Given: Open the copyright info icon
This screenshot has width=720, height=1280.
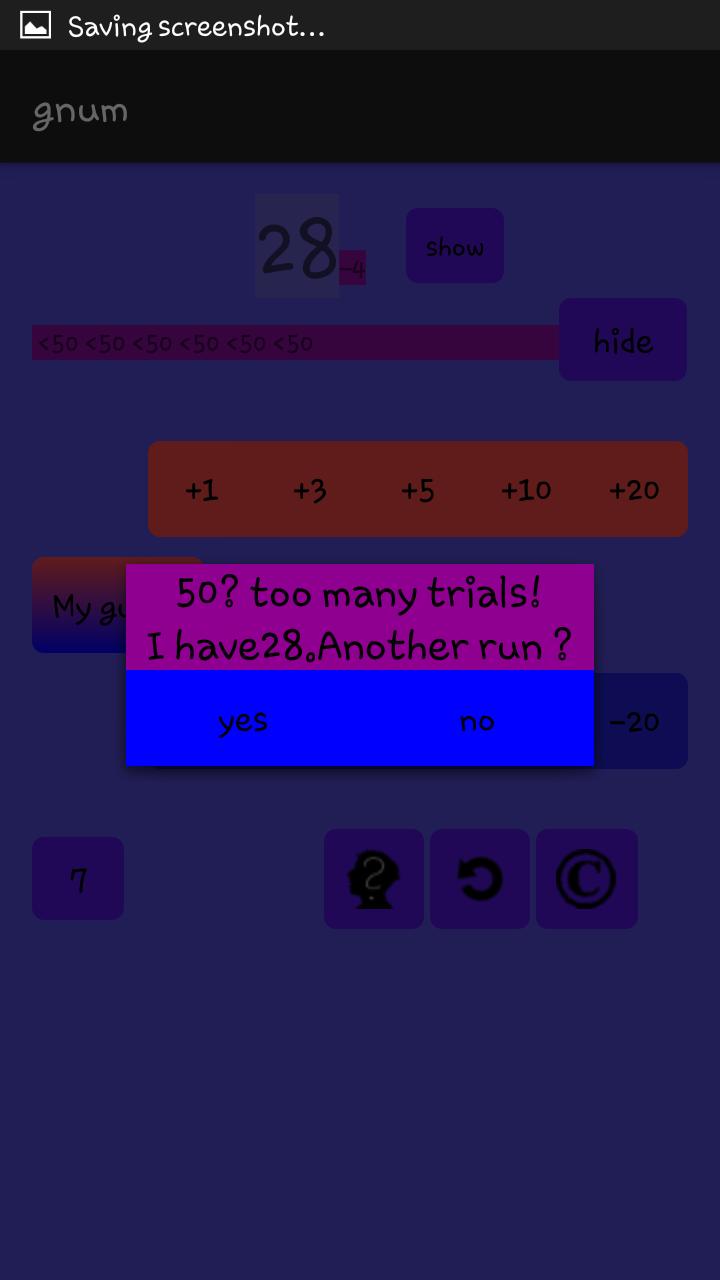Looking at the screenshot, I should click(587, 879).
